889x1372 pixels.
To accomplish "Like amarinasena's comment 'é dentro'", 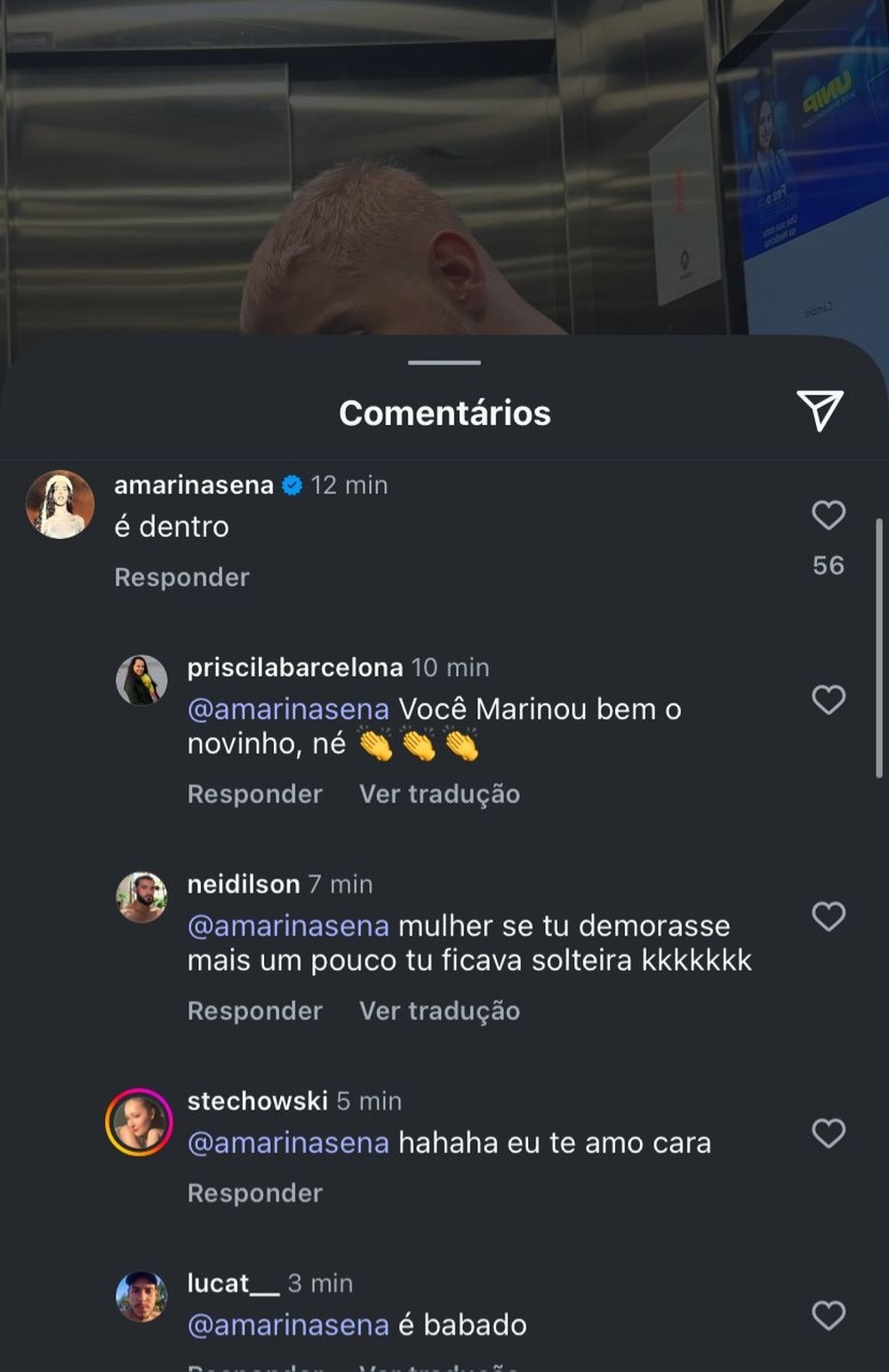I will click(828, 516).
